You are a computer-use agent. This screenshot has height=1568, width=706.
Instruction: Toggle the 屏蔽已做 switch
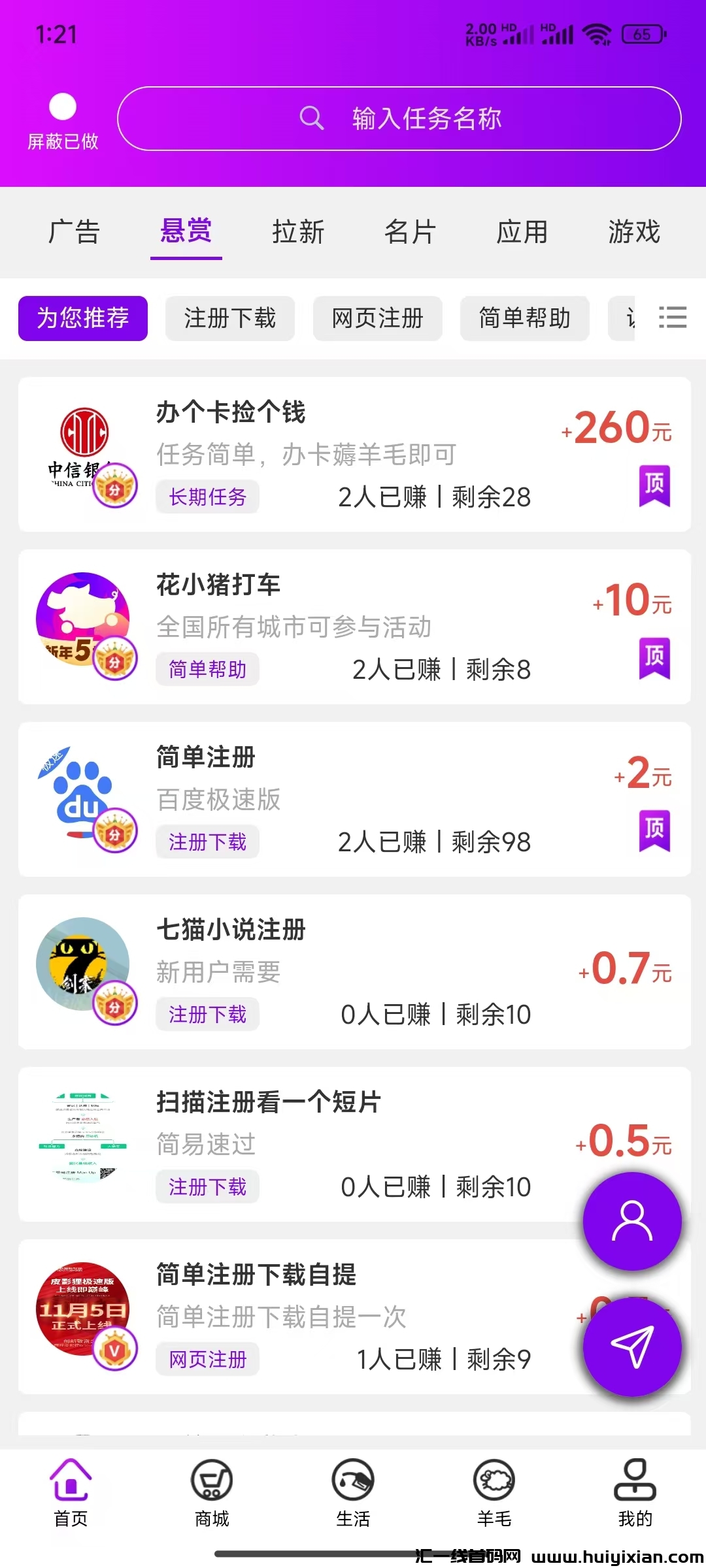[x=63, y=108]
